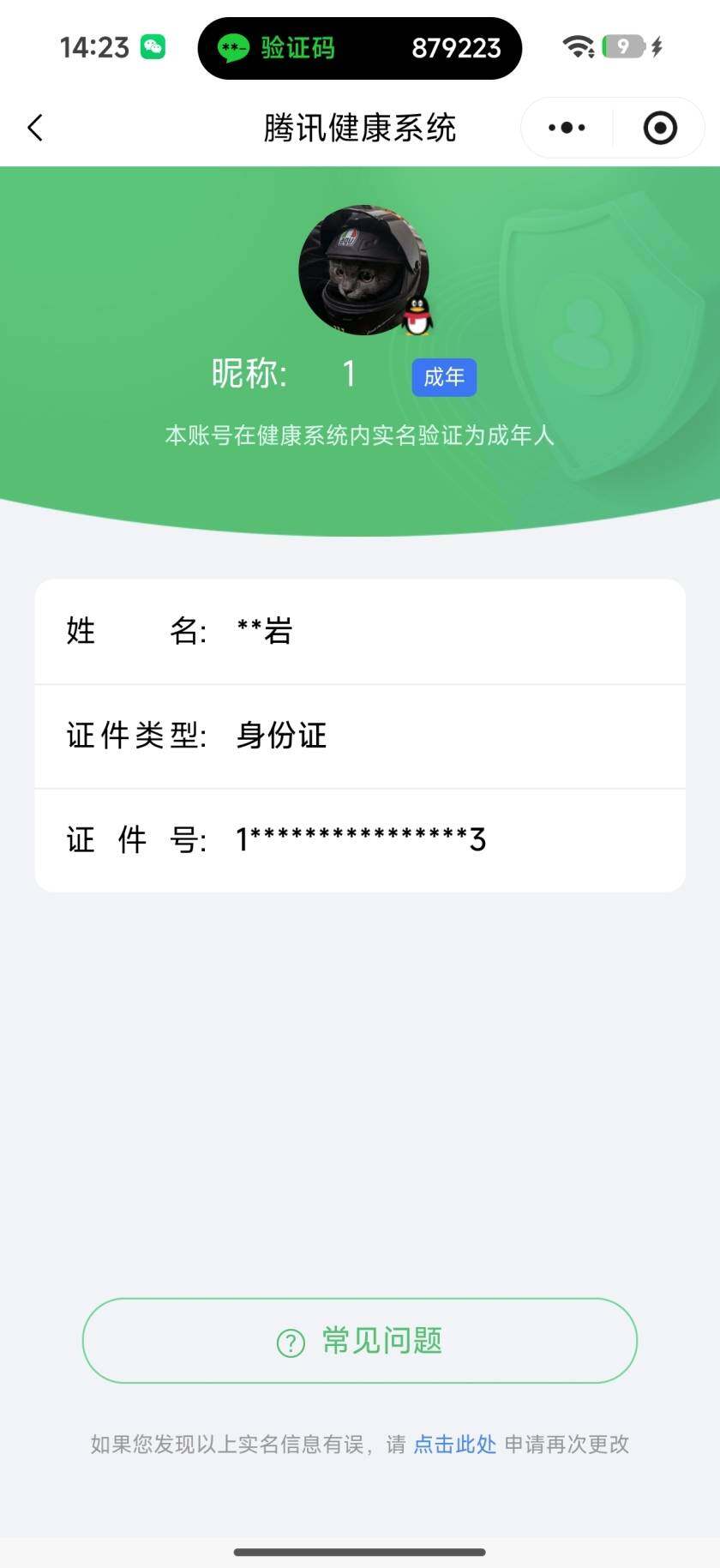Select the 证件类型 row showing 身份证
The width and height of the screenshot is (720, 1568).
360,736
